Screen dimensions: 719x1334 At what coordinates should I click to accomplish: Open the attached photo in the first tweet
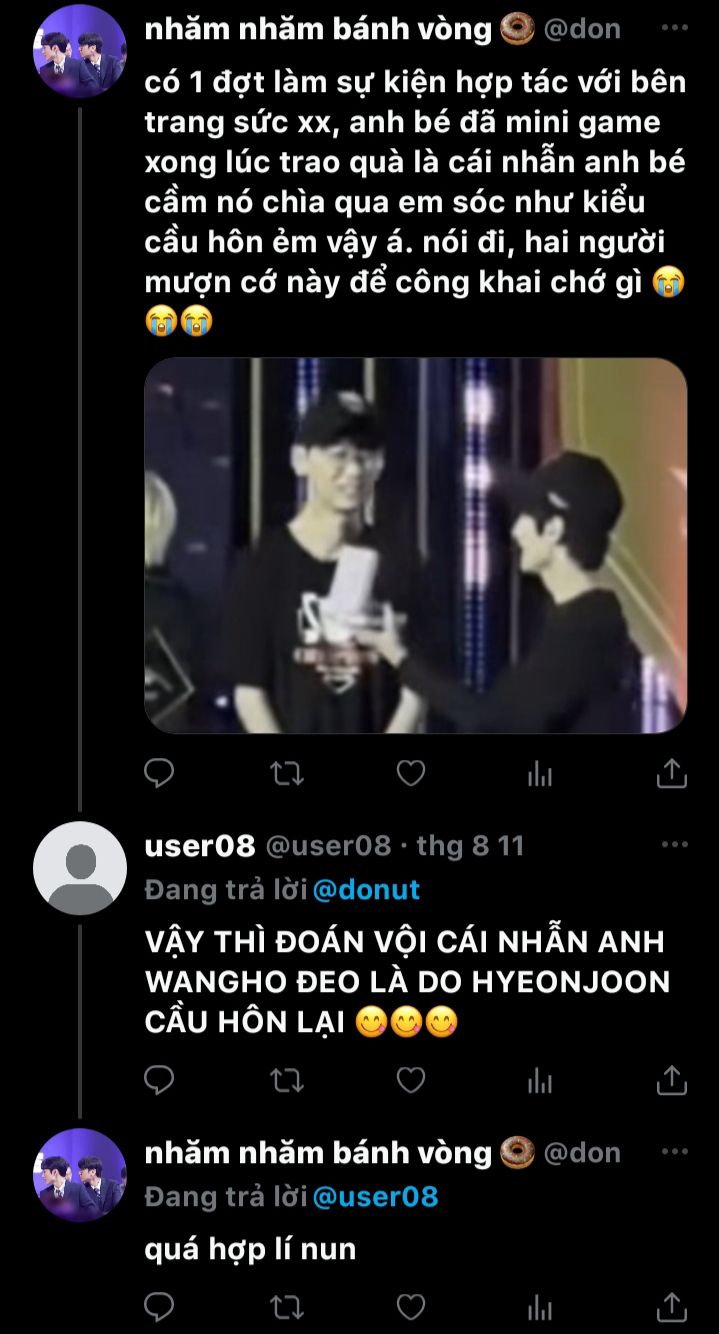[x=415, y=545]
